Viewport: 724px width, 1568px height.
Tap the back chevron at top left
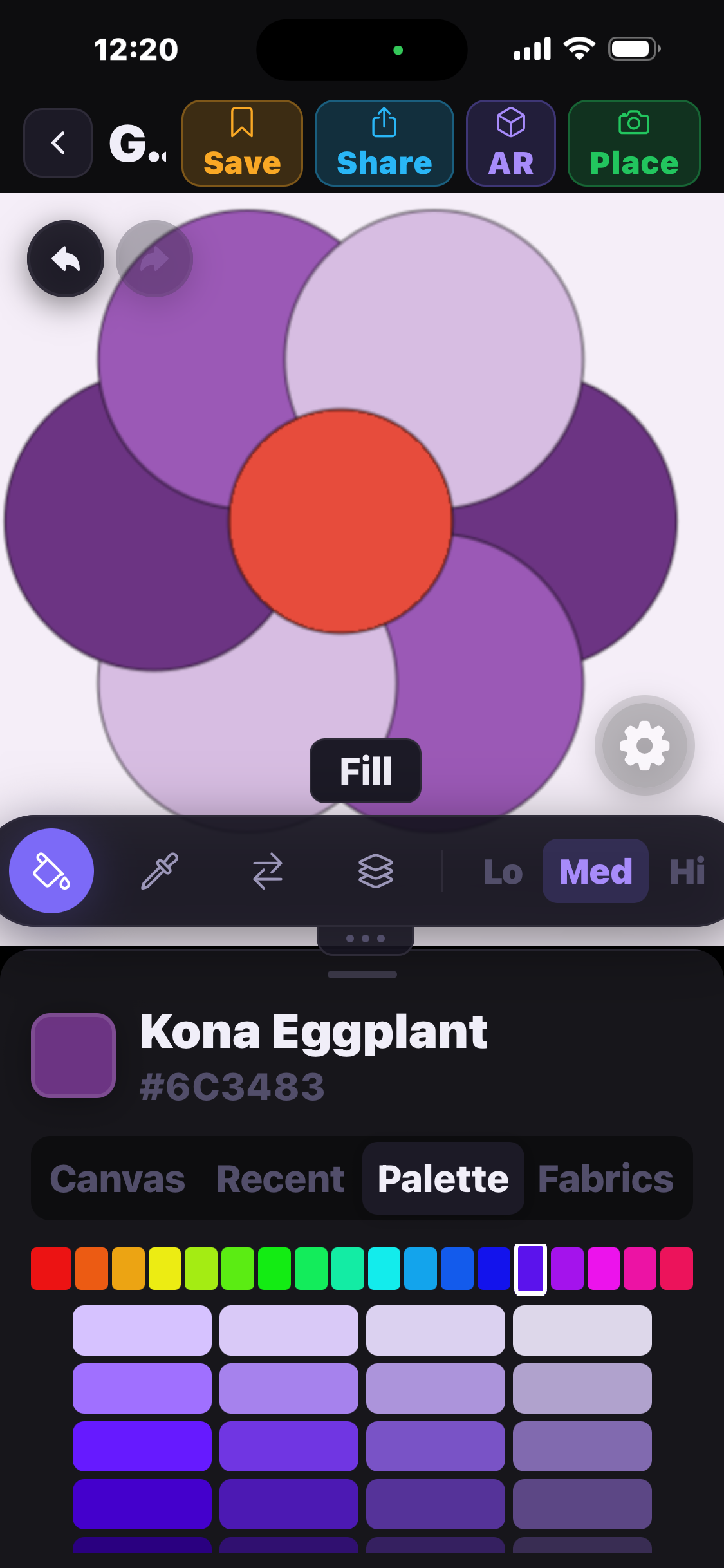[57, 142]
